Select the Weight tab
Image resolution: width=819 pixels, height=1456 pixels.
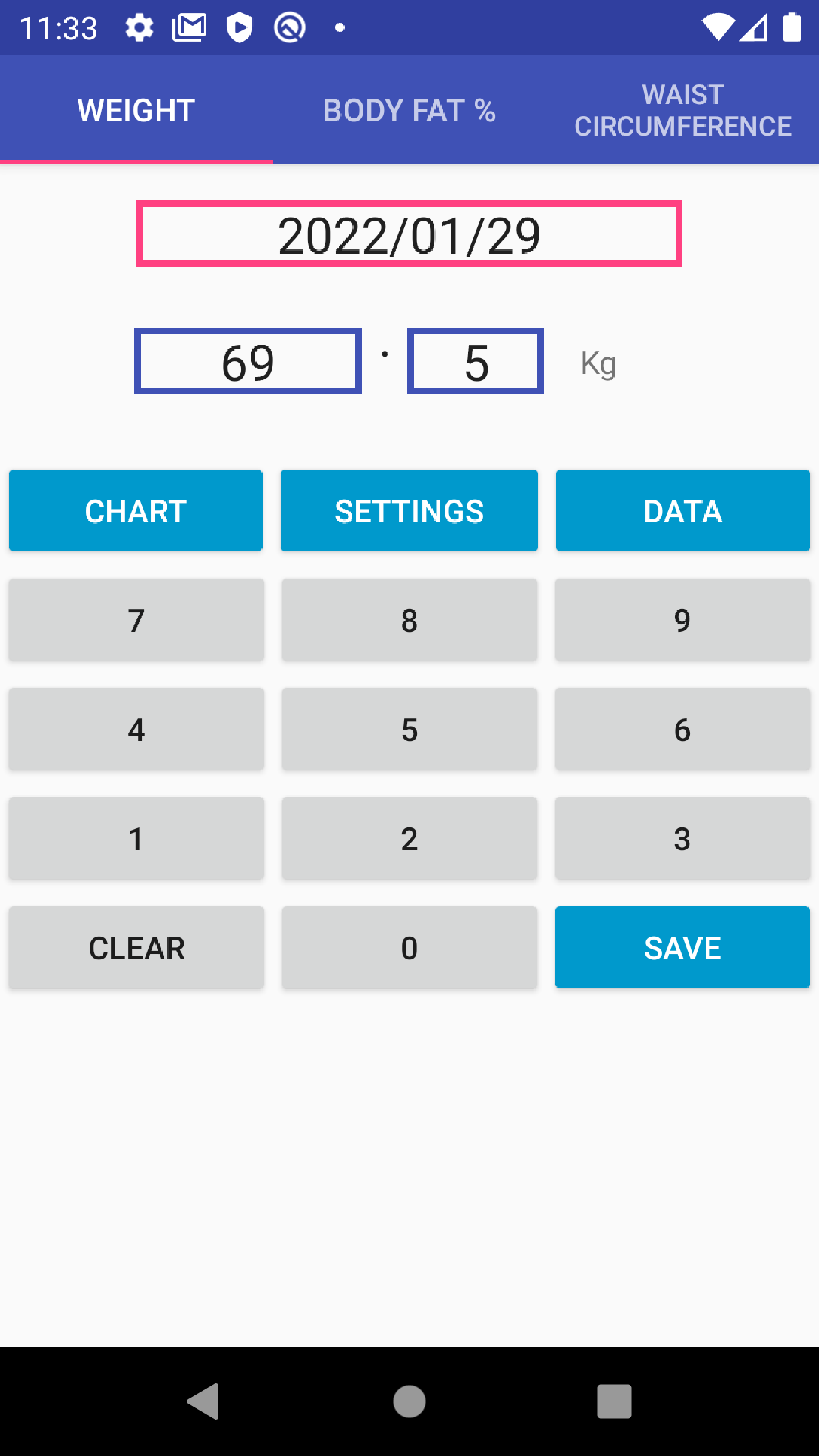(x=136, y=110)
